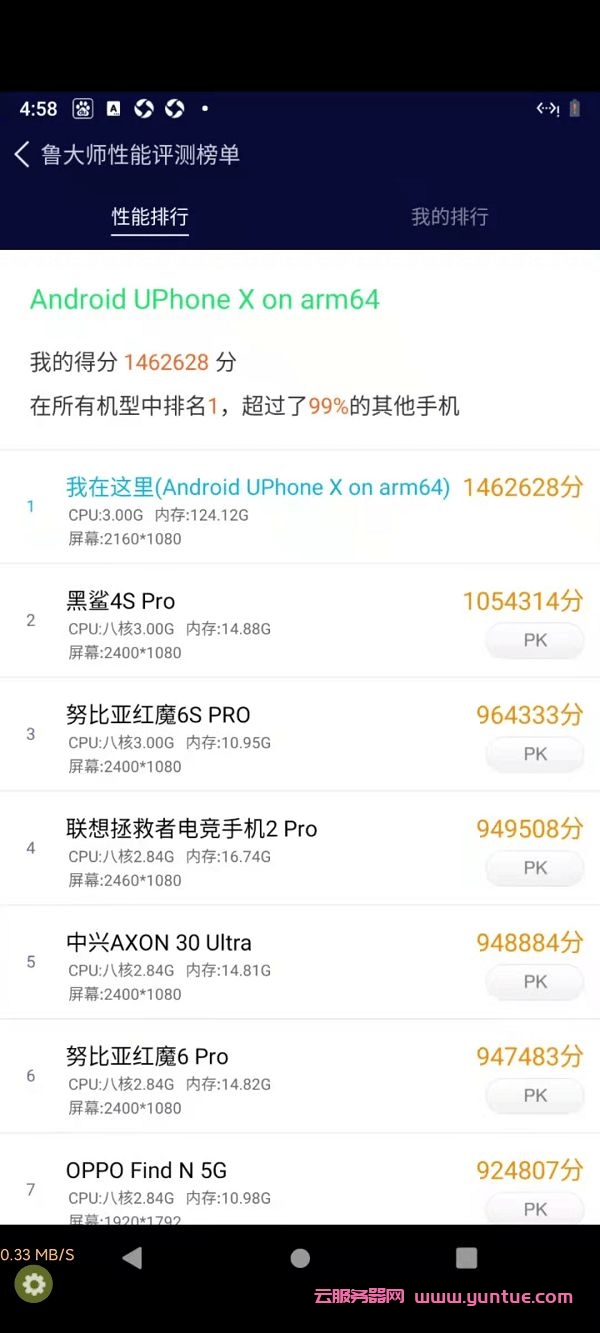Tap PK button for 黑鲨4S Pro
The height and width of the screenshot is (1333, 600).
[535, 641]
